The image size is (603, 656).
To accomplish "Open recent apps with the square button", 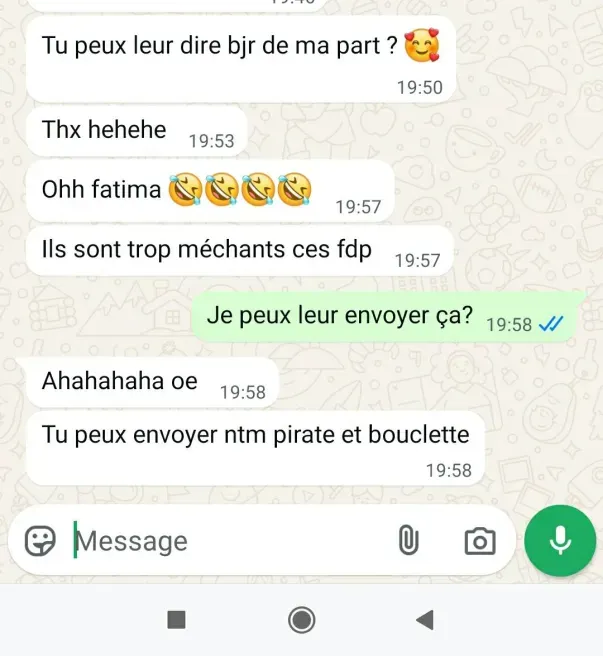I will click(x=177, y=620).
